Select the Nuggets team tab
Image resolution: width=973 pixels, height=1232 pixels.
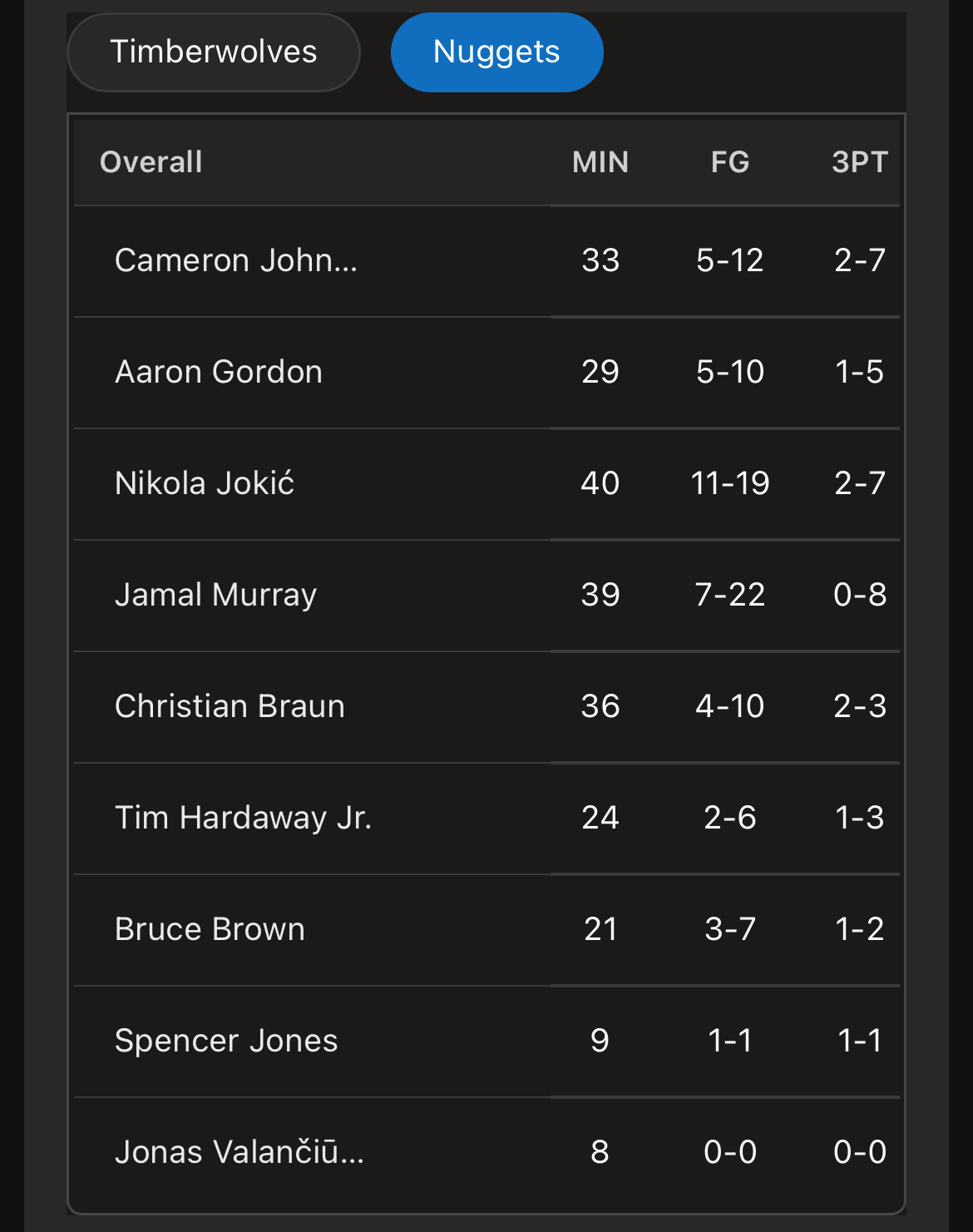coord(496,52)
